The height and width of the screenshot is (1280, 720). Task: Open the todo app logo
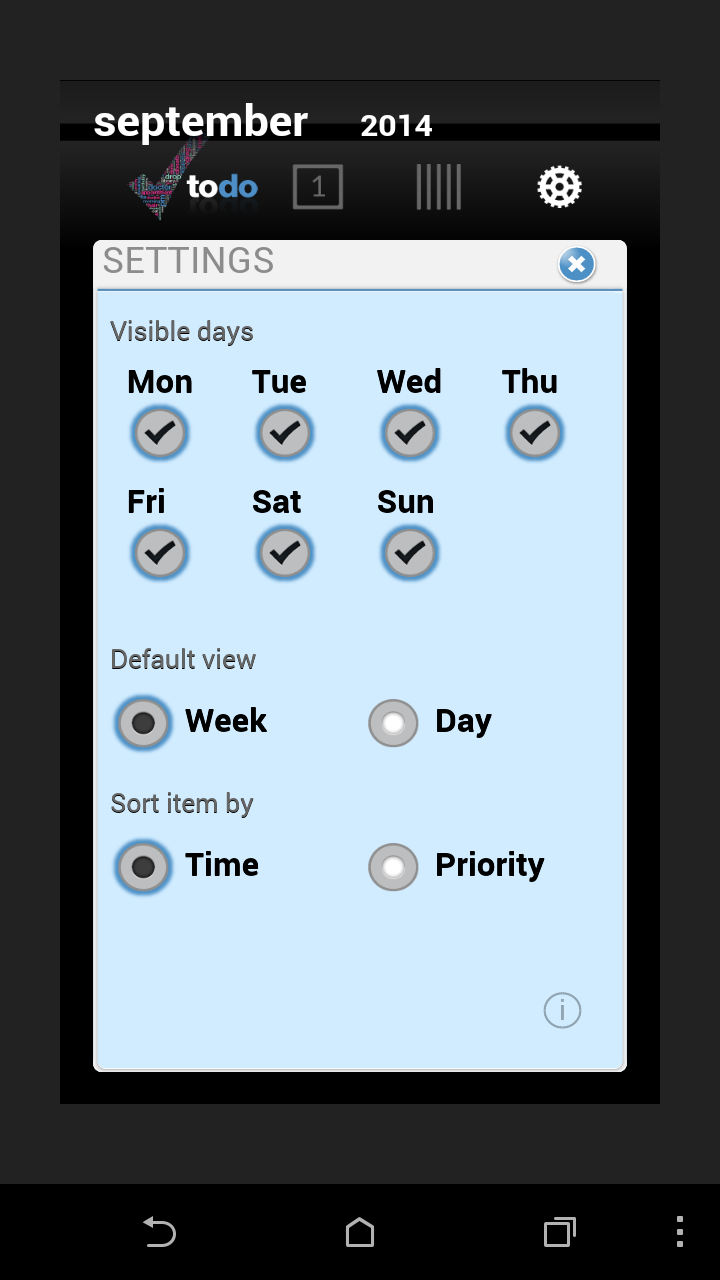(190, 186)
